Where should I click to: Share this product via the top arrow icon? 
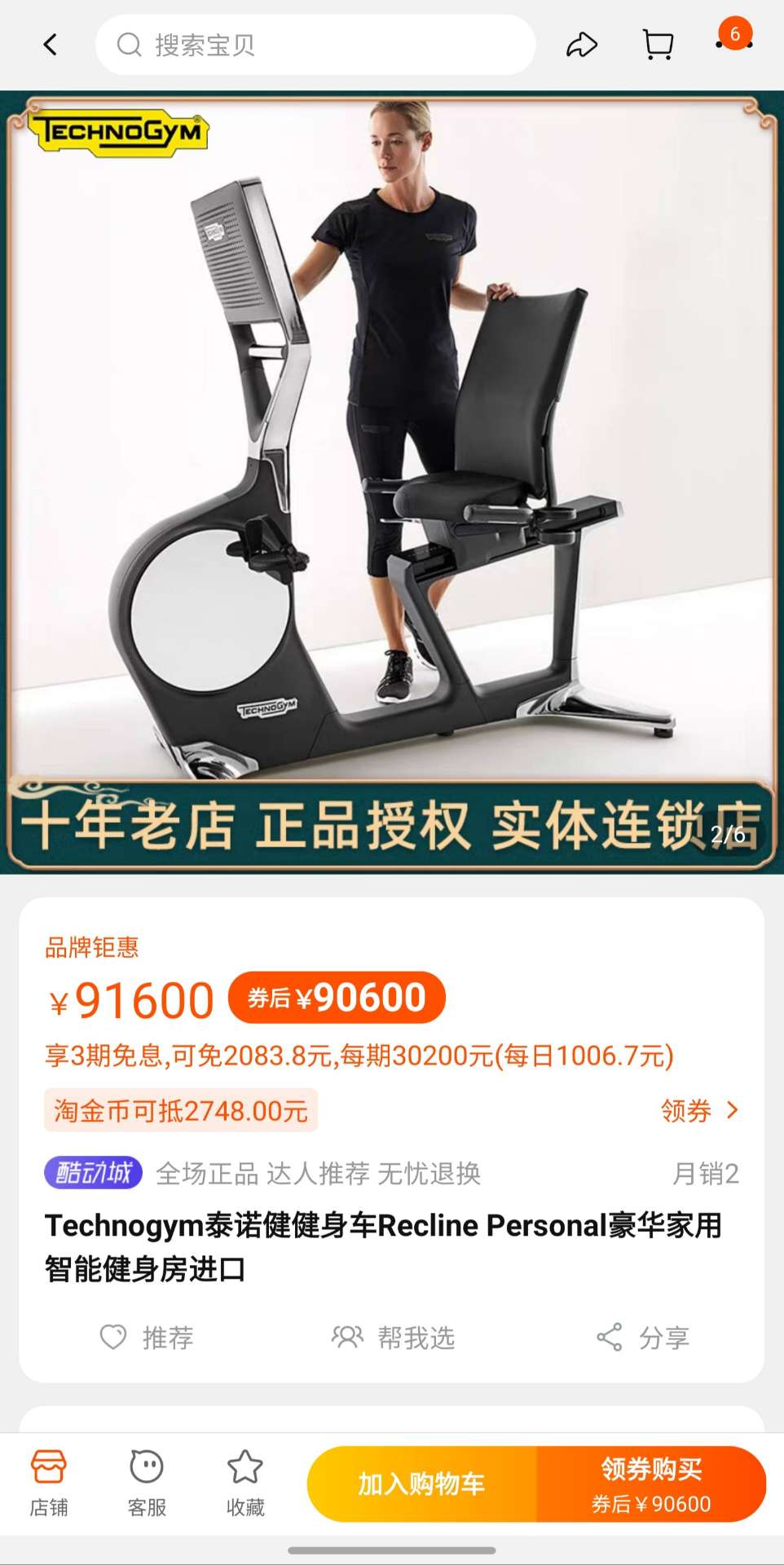coord(581,45)
